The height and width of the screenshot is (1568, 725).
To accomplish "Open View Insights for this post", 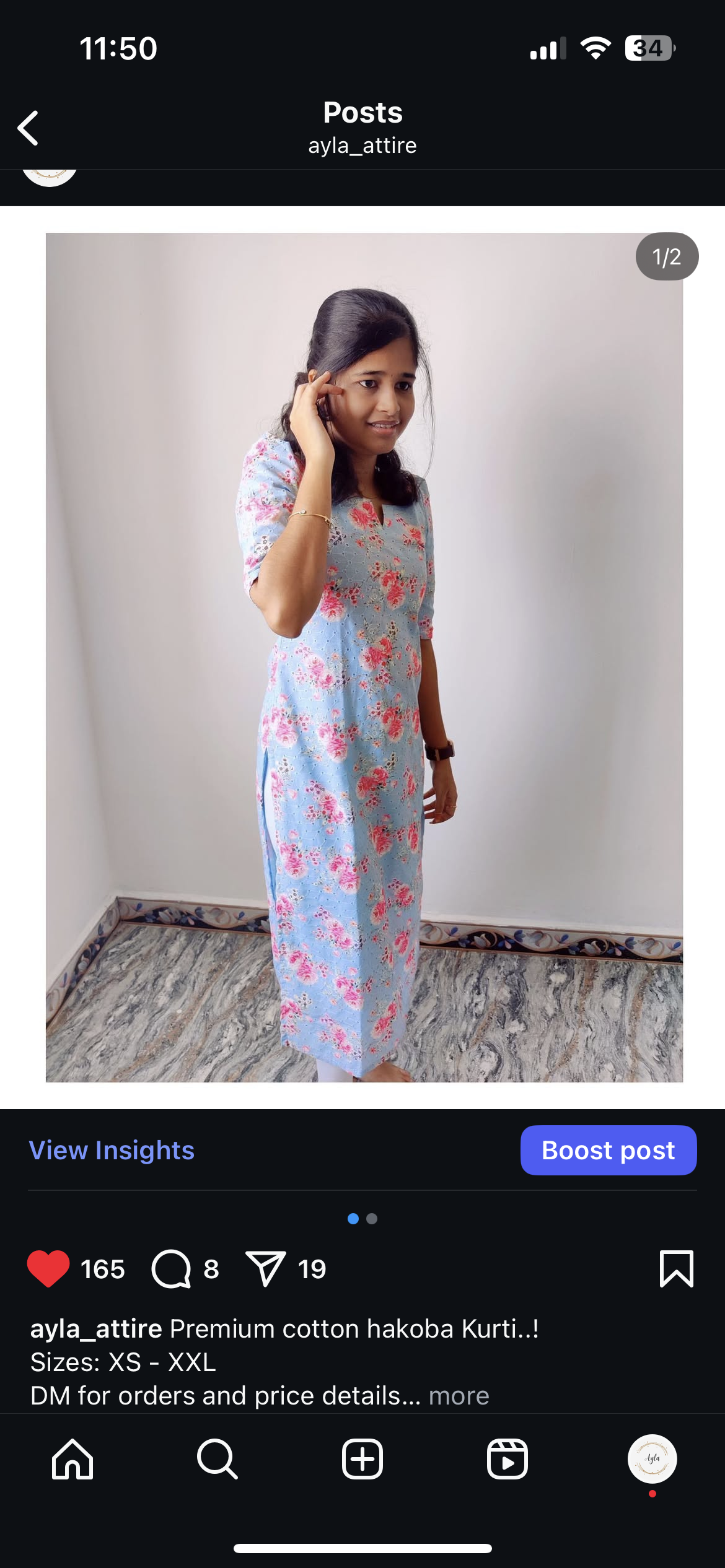I will tap(112, 1150).
